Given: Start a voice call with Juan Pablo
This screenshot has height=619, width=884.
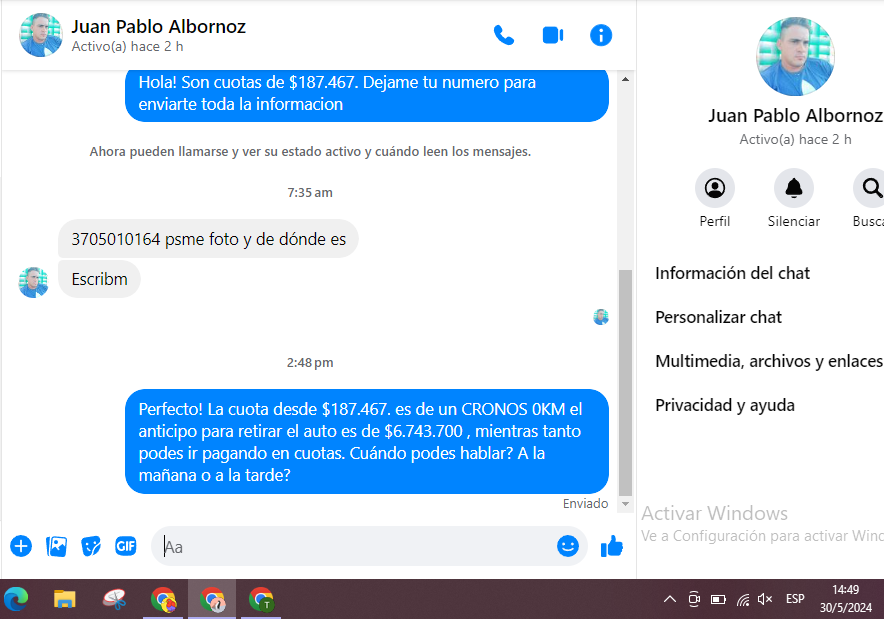Looking at the screenshot, I should tap(504, 35).
